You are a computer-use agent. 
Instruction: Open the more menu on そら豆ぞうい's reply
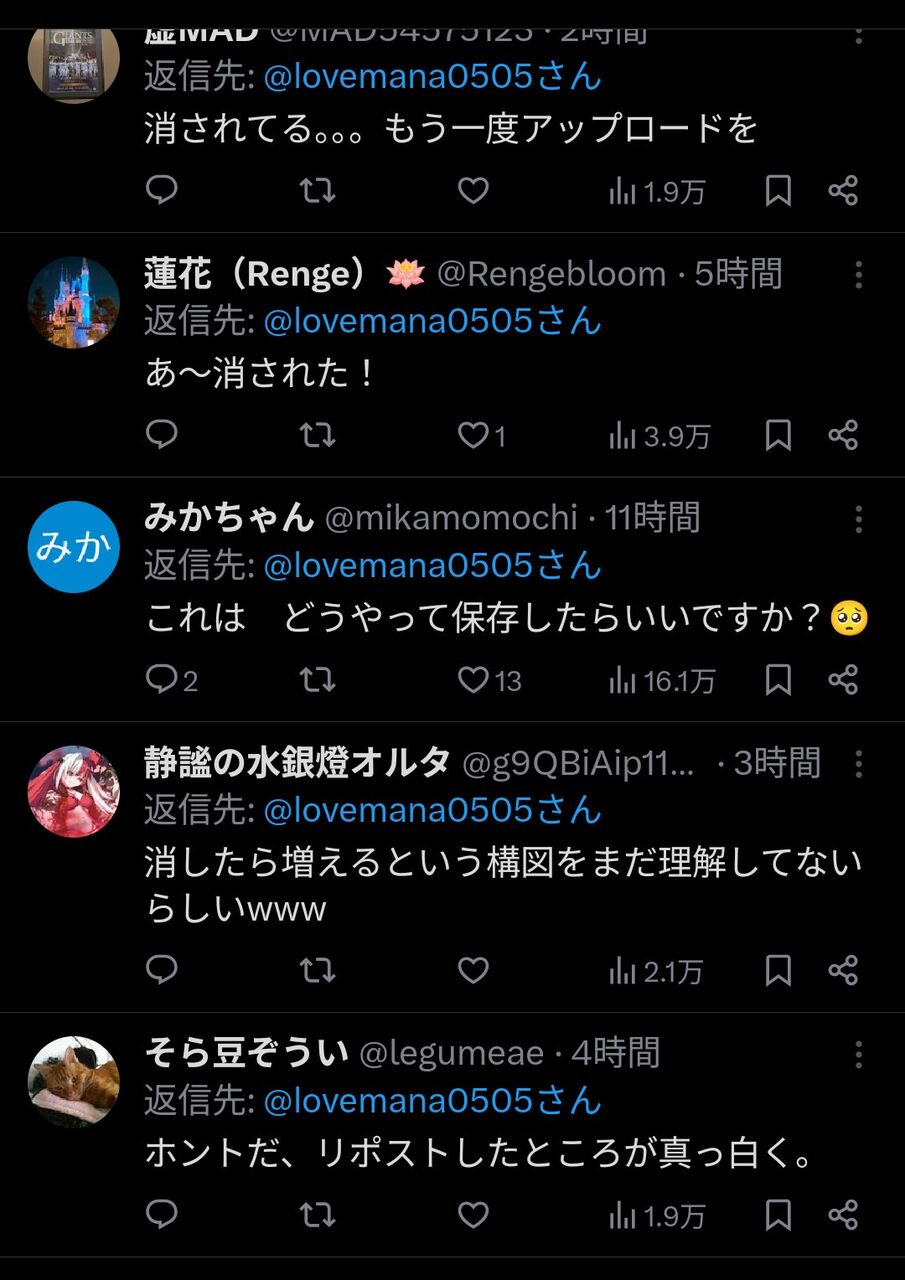click(x=858, y=1053)
